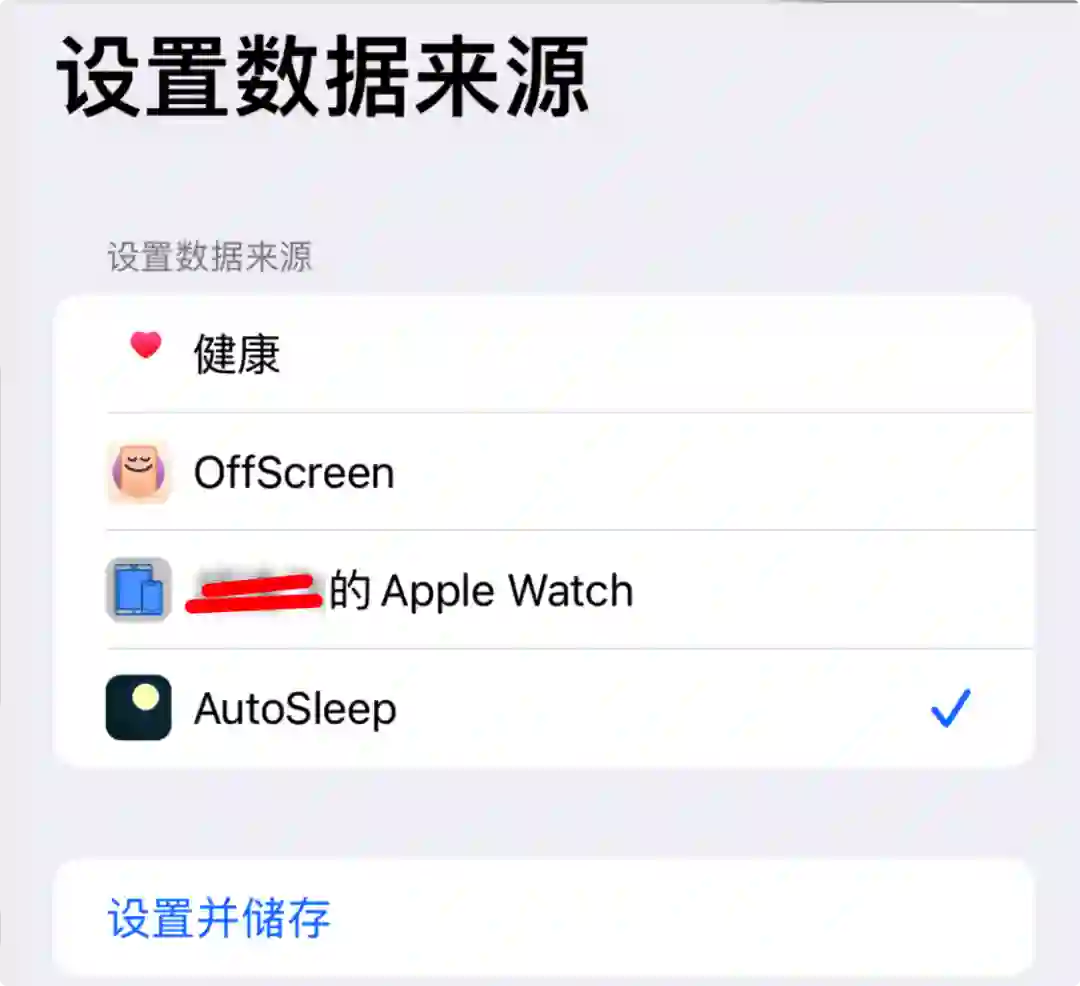Select 健康 as the data source

tap(236, 355)
